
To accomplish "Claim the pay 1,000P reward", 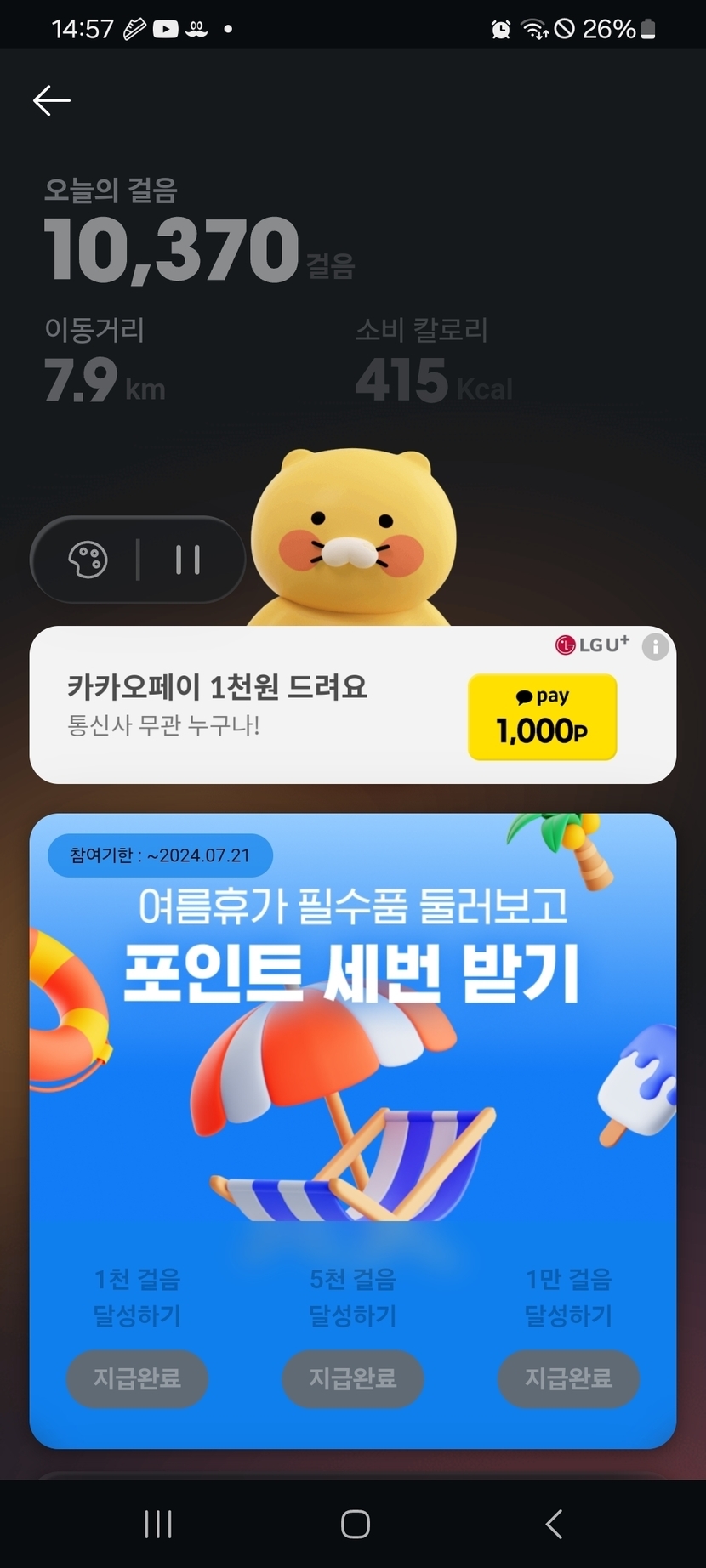I will point(542,717).
